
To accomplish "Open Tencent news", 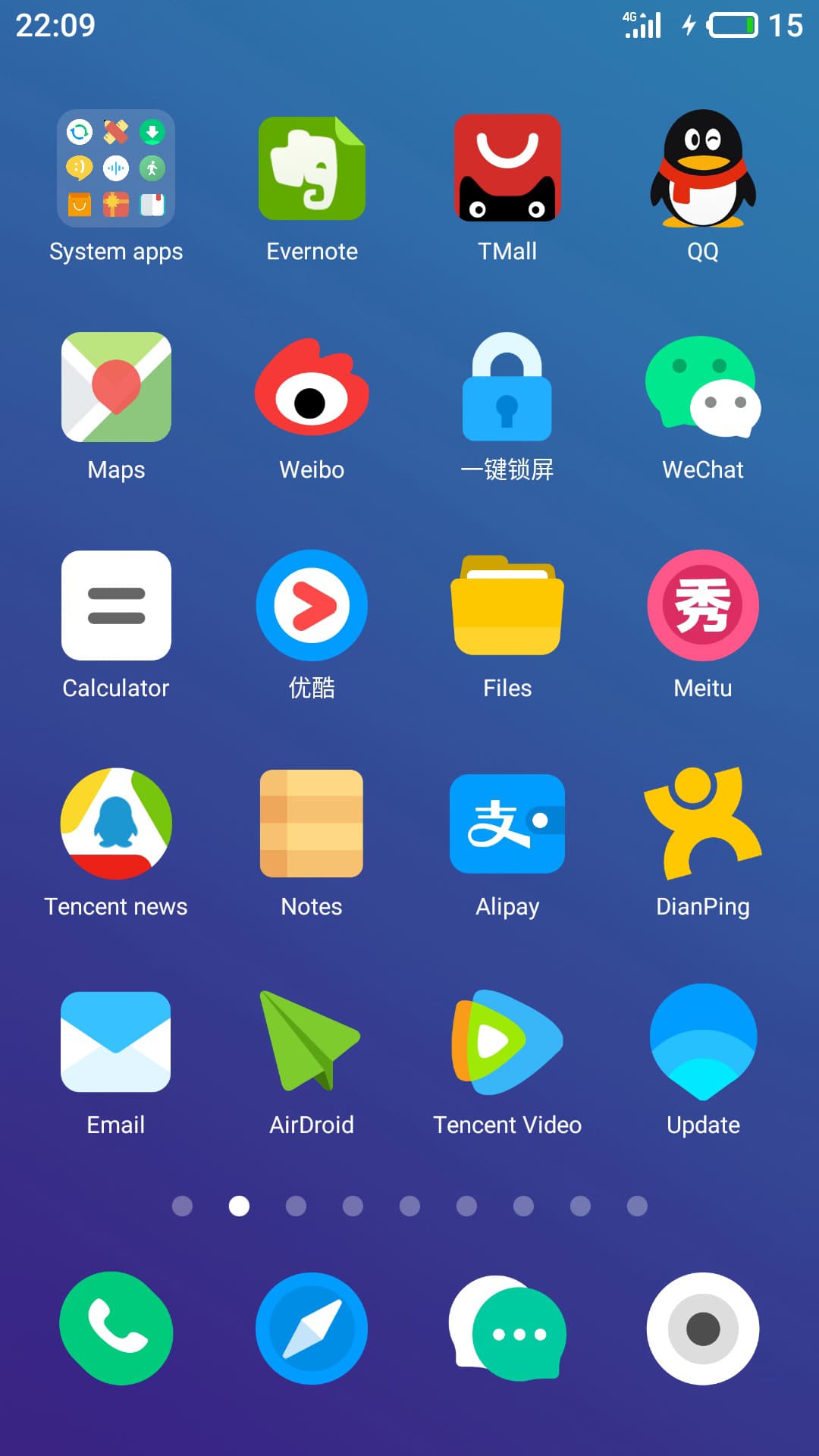I will (x=116, y=824).
